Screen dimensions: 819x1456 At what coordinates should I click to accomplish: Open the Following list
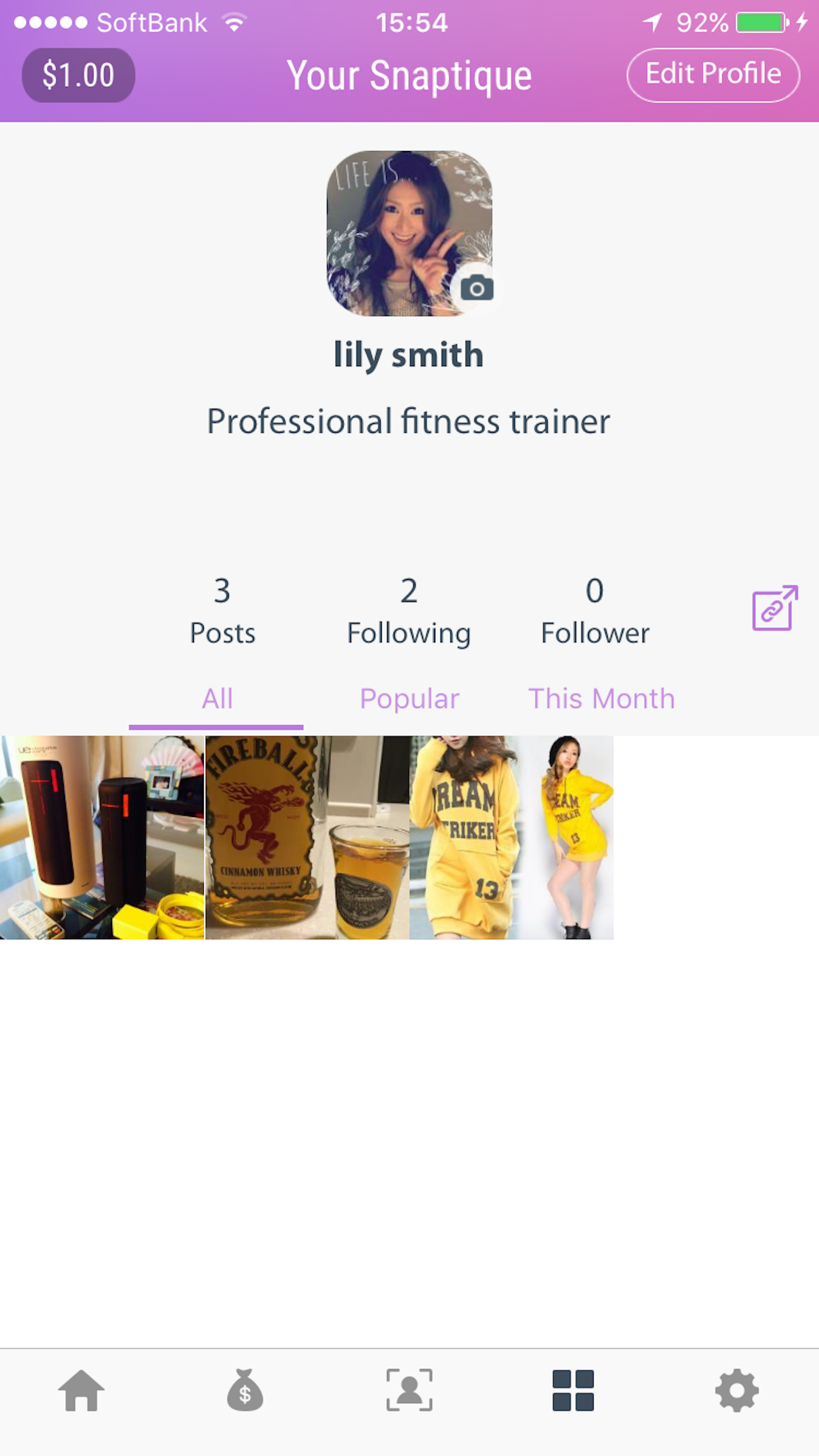tap(409, 611)
